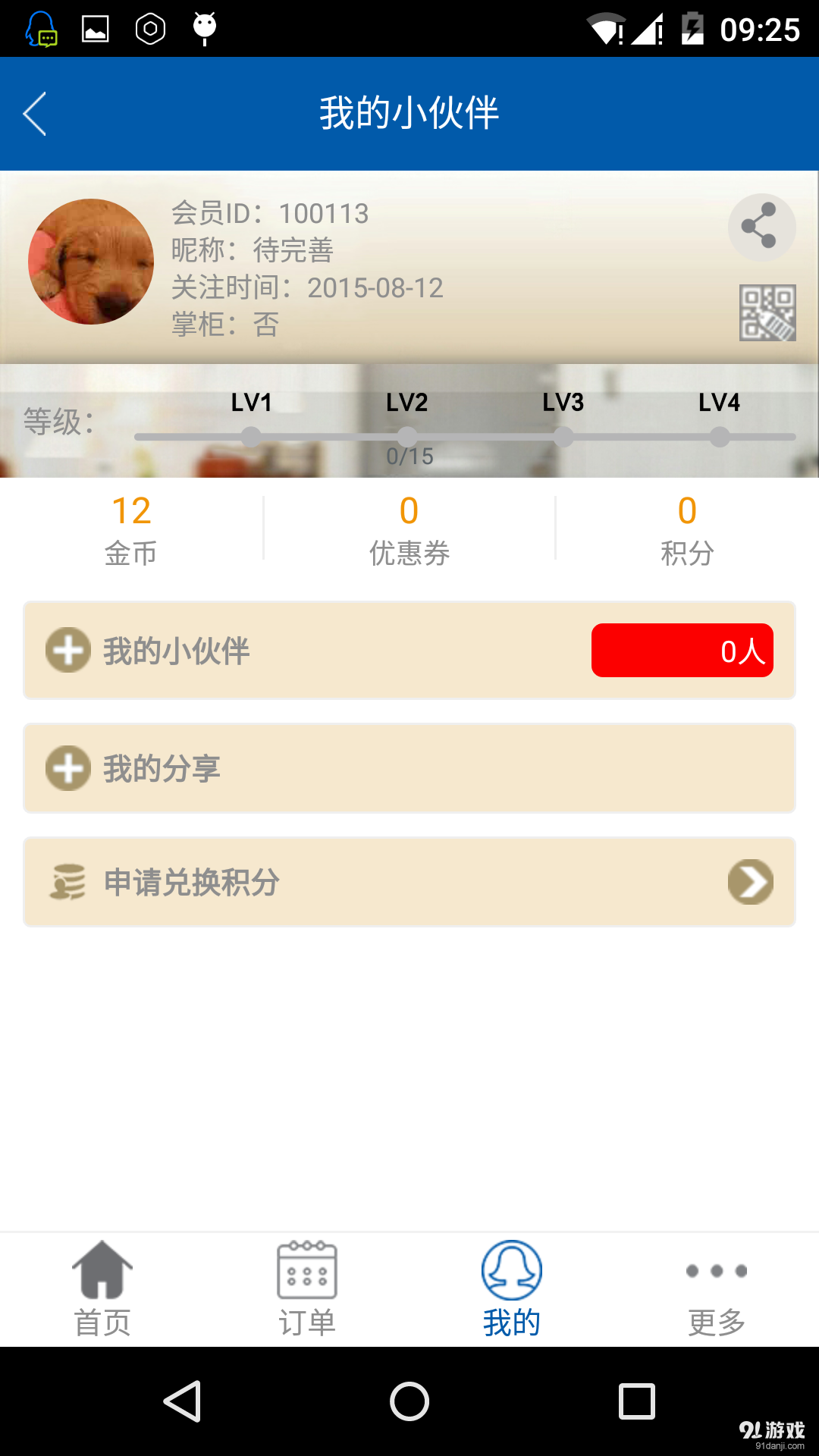Tap the 我的 profile person icon
This screenshot has width=819, height=1456.
[511, 1265]
